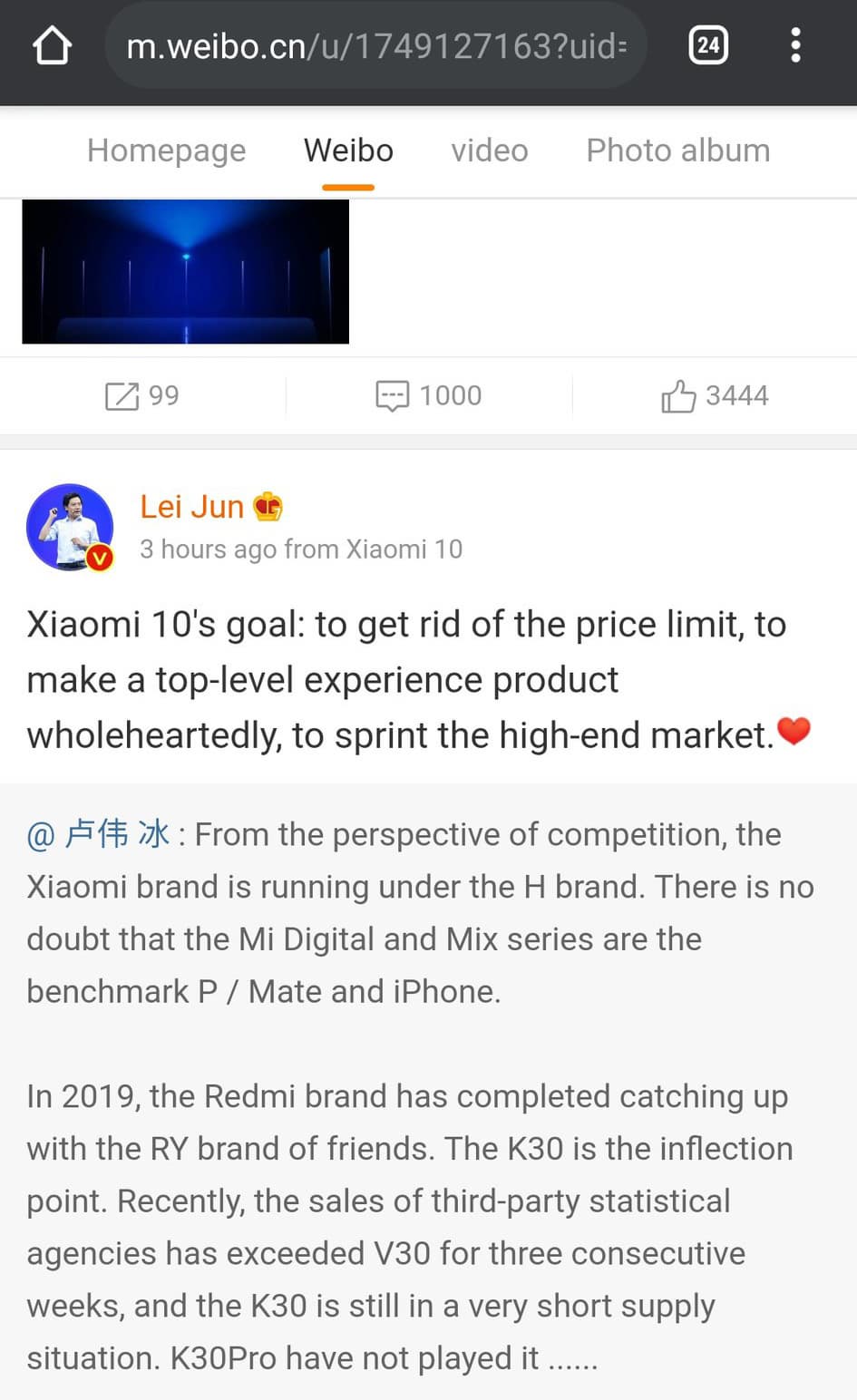Open the tab switcher showing 24 tabs
857x1400 pixels.
click(x=708, y=44)
